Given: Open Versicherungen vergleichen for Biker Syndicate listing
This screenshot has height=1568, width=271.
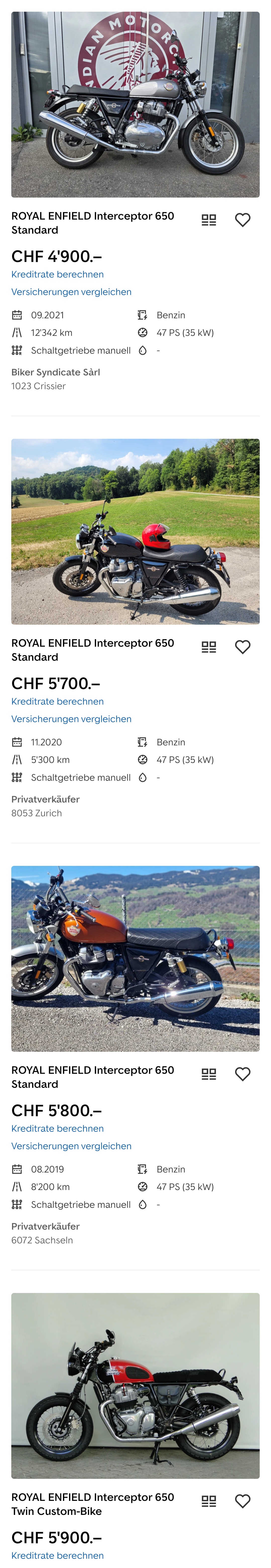Looking at the screenshot, I should [x=72, y=292].
